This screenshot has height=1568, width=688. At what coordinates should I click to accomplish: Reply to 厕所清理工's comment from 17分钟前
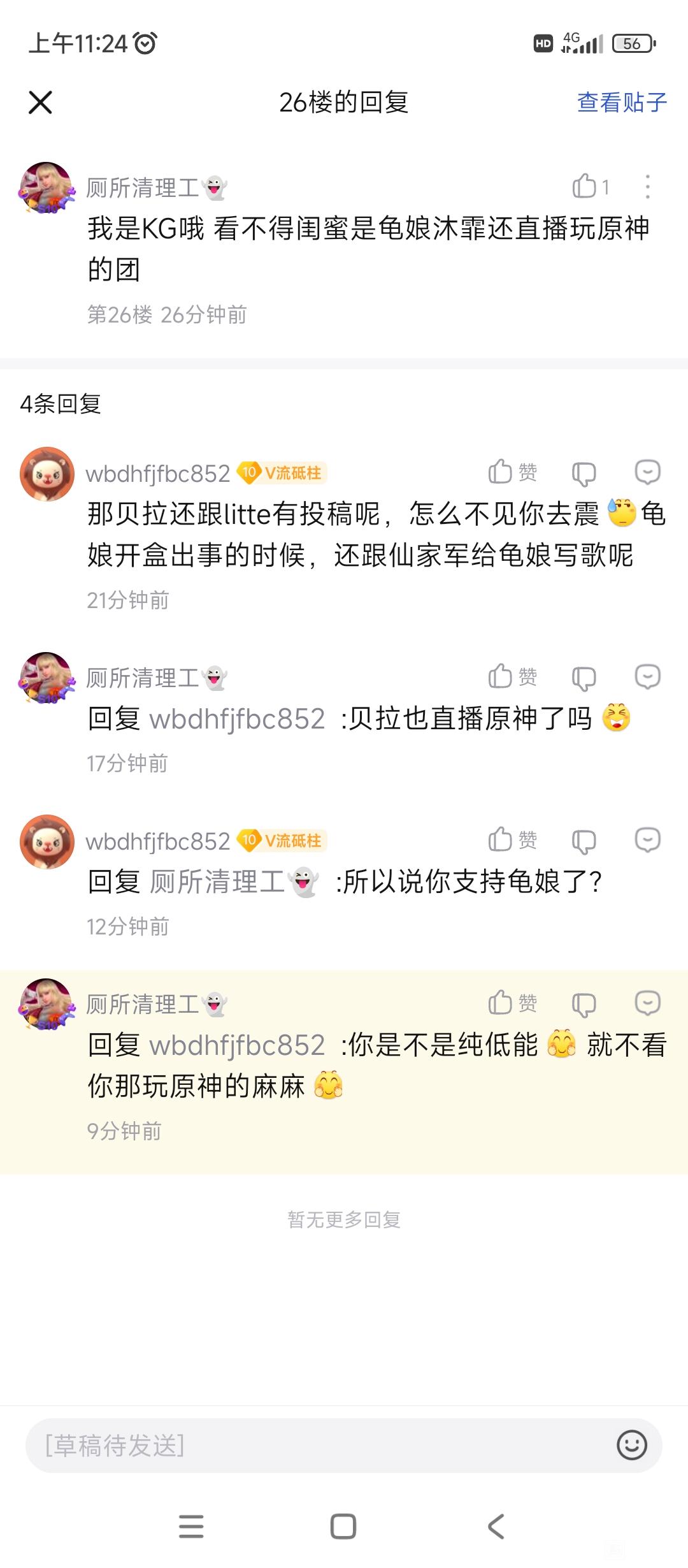point(647,677)
